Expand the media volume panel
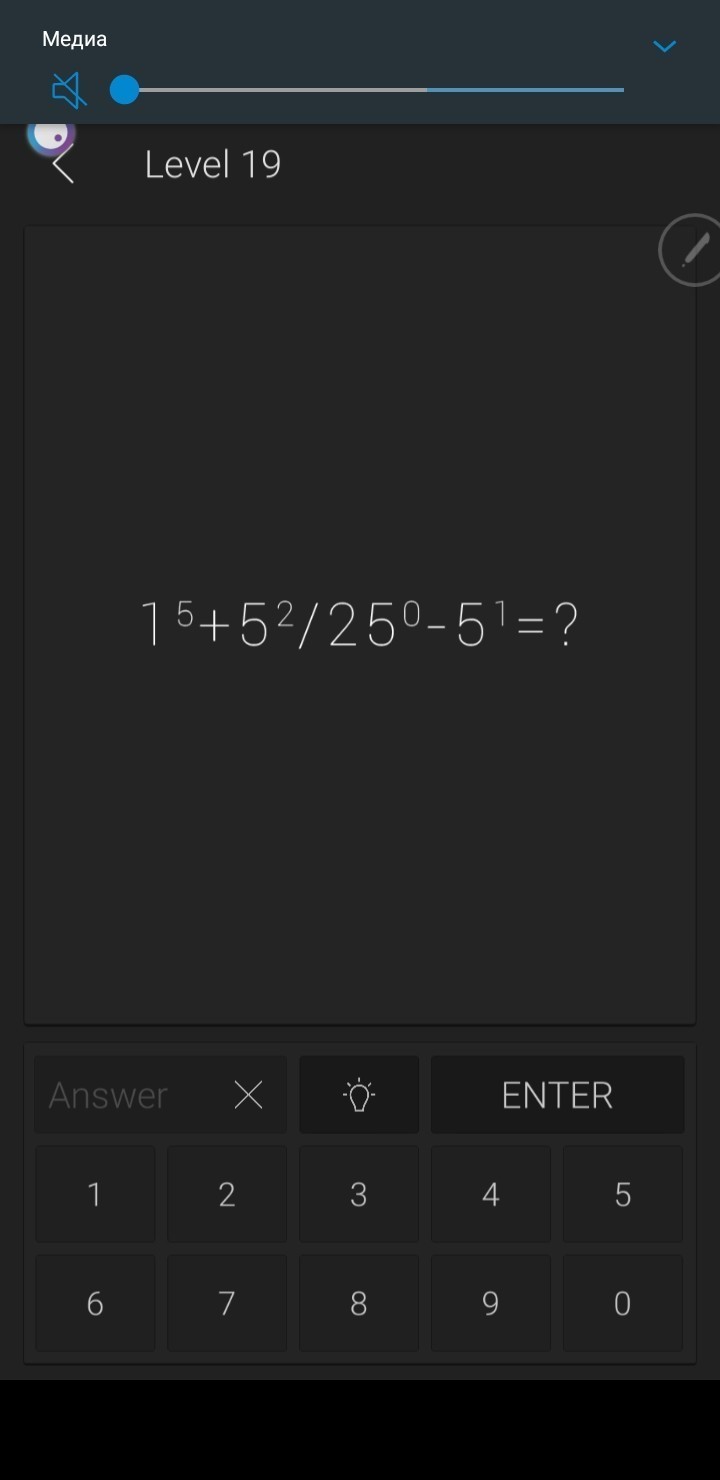 pyautogui.click(x=665, y=46)
